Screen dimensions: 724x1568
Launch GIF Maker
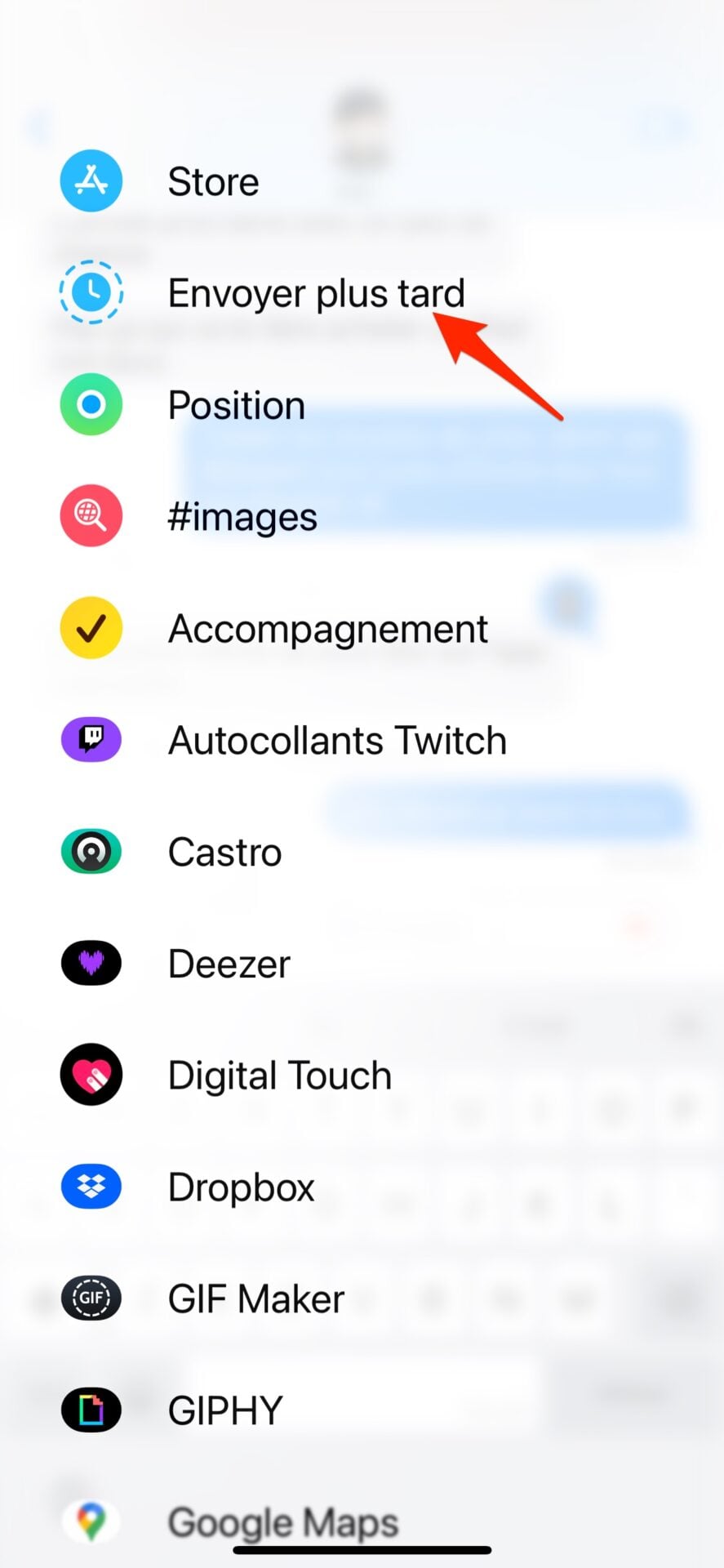(255, 1299)
